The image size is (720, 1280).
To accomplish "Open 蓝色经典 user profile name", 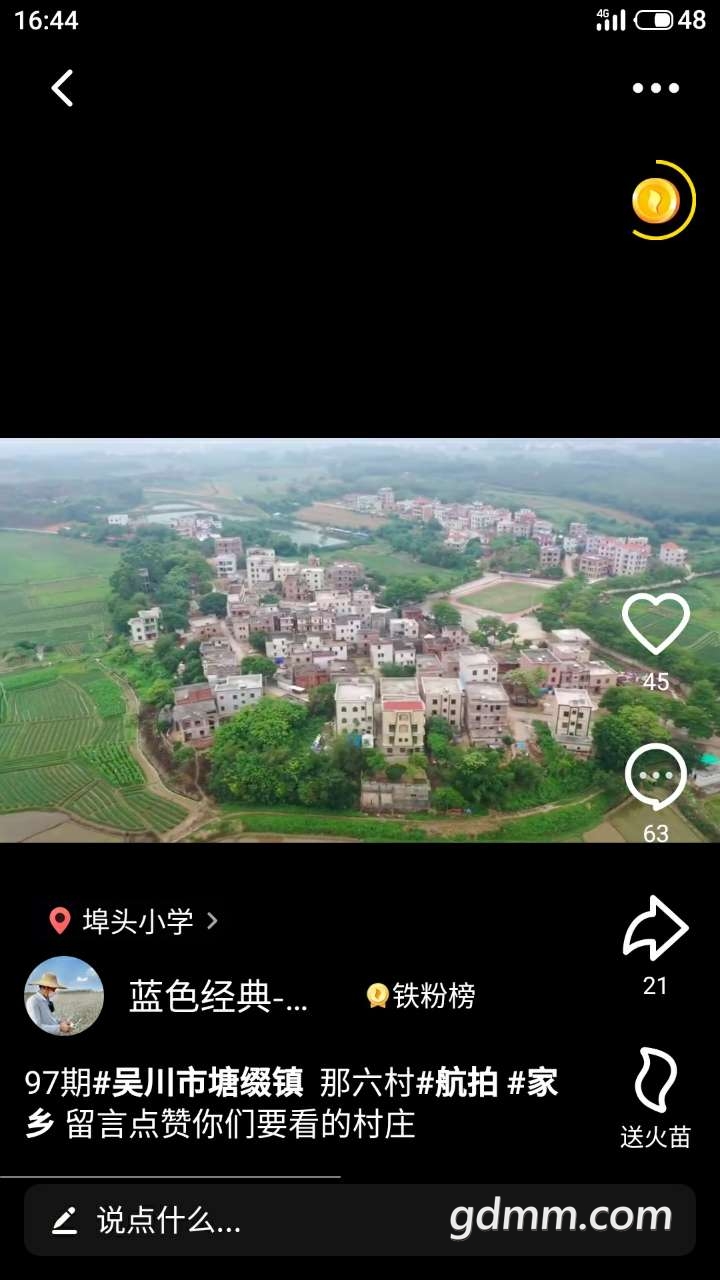I will (218, 997).
